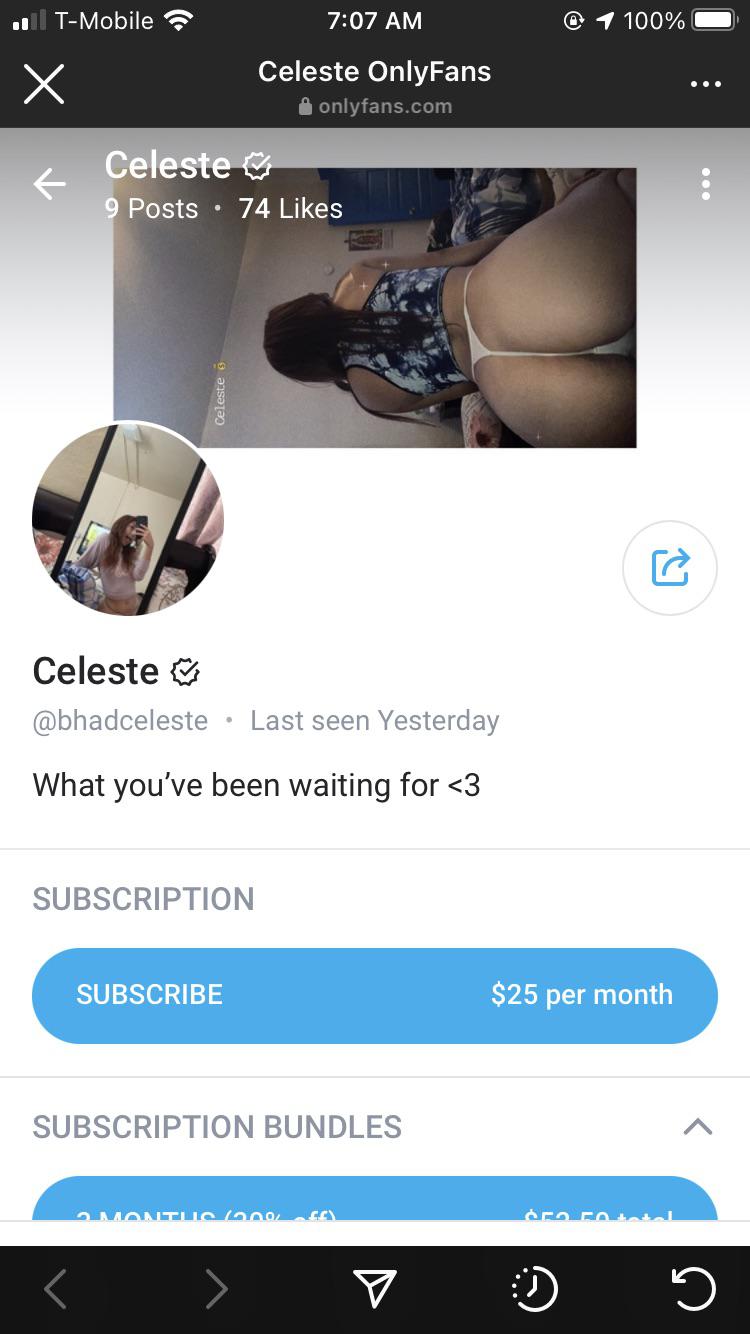Navigate back using bottom-left chevron

click(57, 1289)
